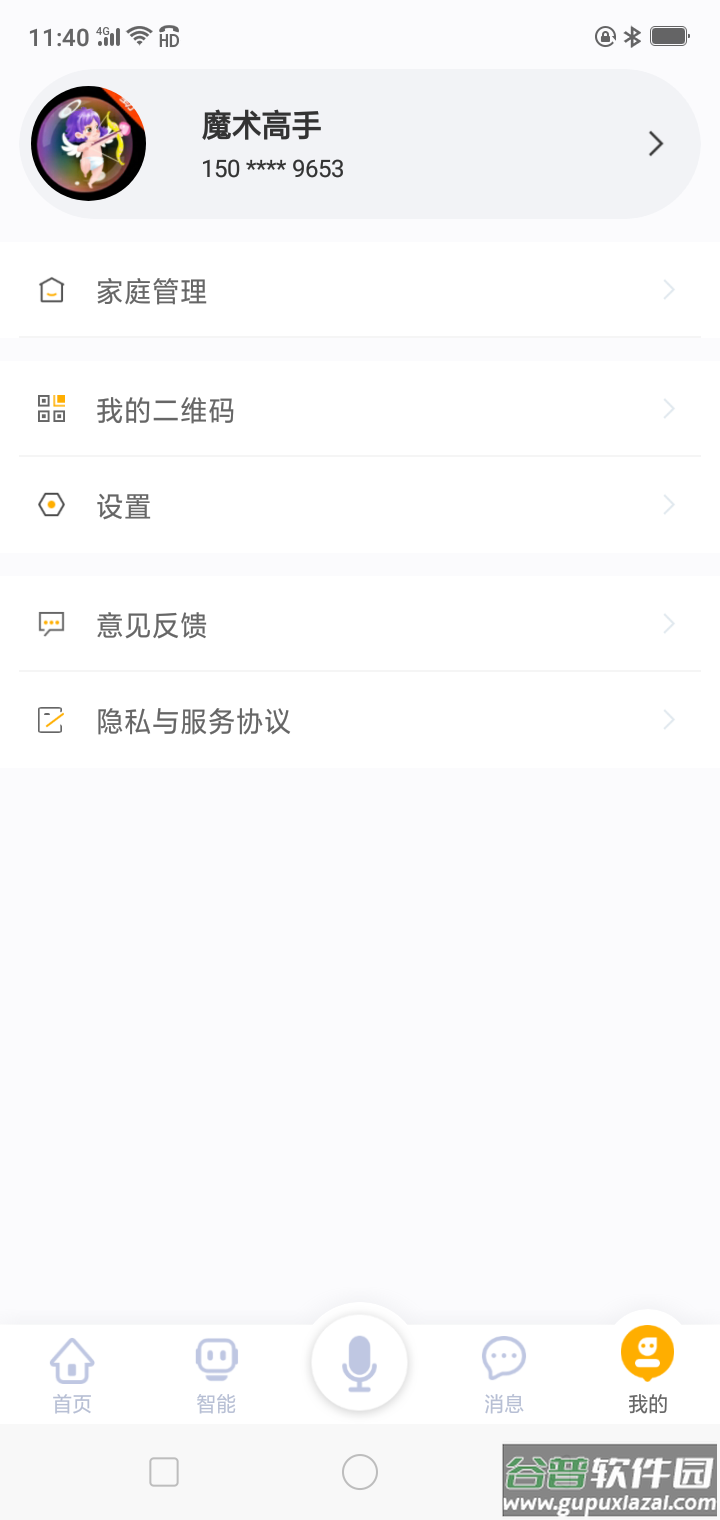Open the 首页 home tab icon
Viewport: 720px width, 1520px height.
(x=71, y=1358)
